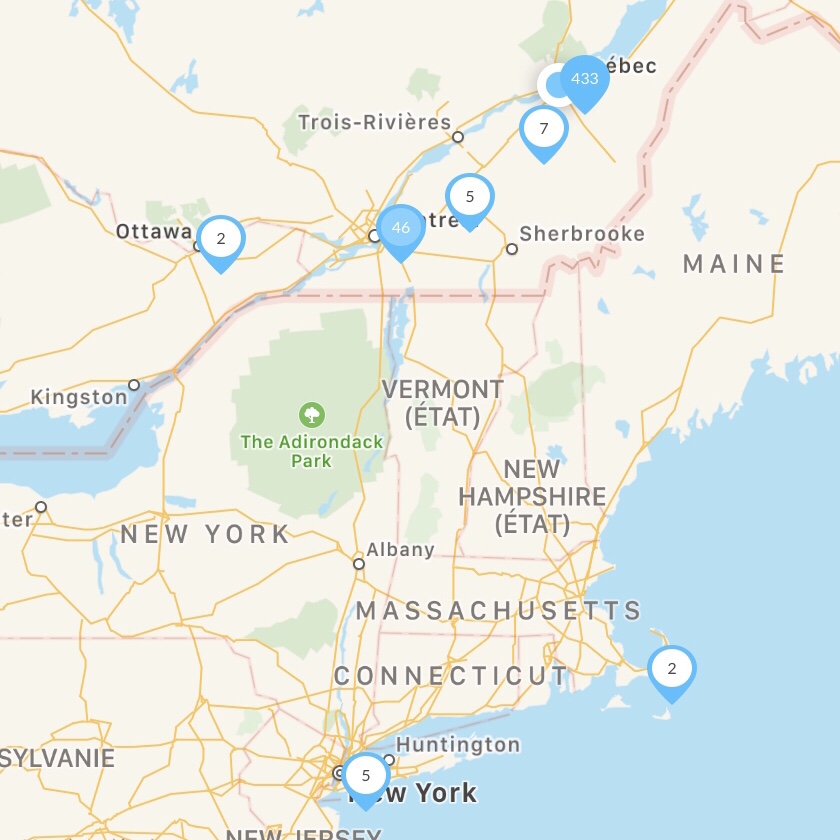Screen dimensions: 840x840
Task: Open the 5 cluster pin at New York
Action: (x=366, y=777)
